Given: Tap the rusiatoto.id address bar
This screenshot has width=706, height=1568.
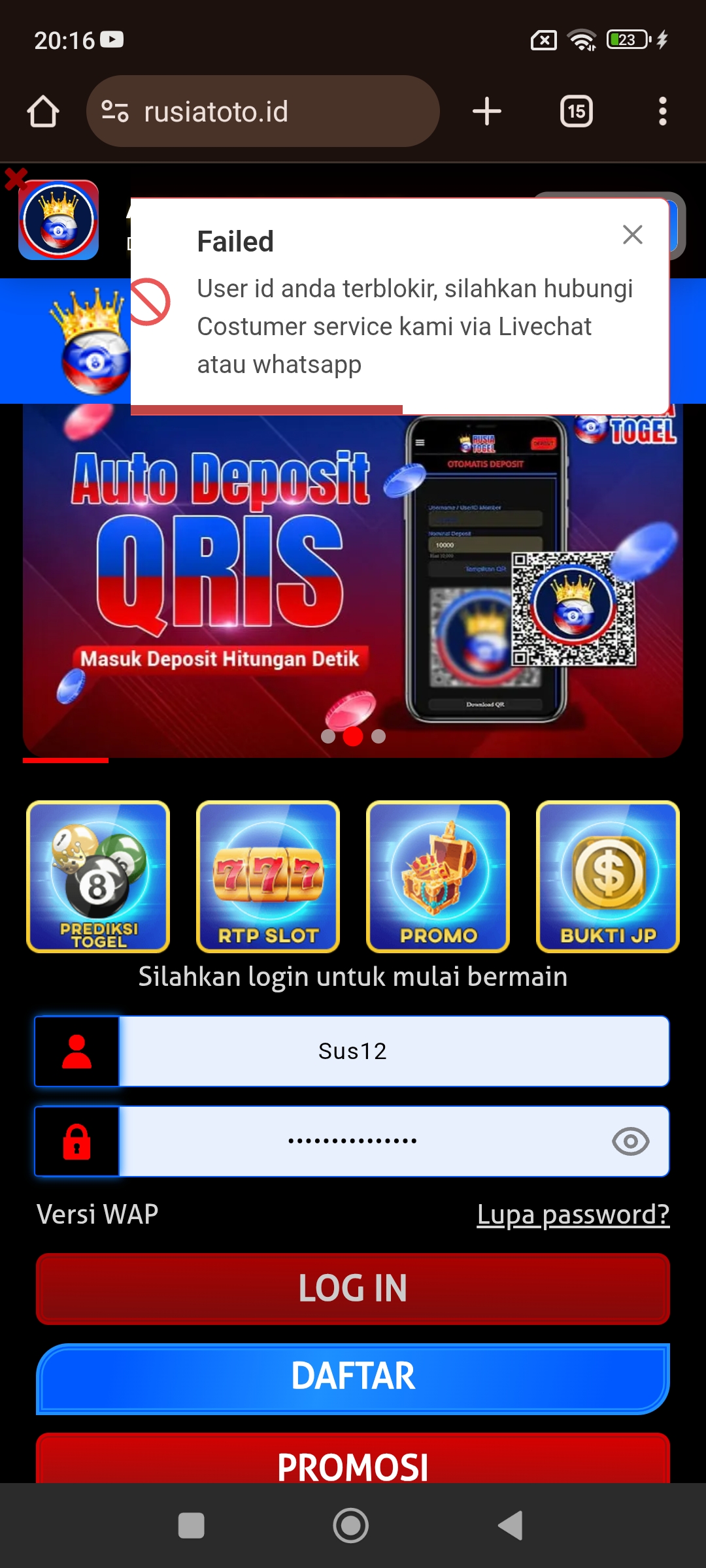Looking at the screenshot, I should tap(261, 112).
